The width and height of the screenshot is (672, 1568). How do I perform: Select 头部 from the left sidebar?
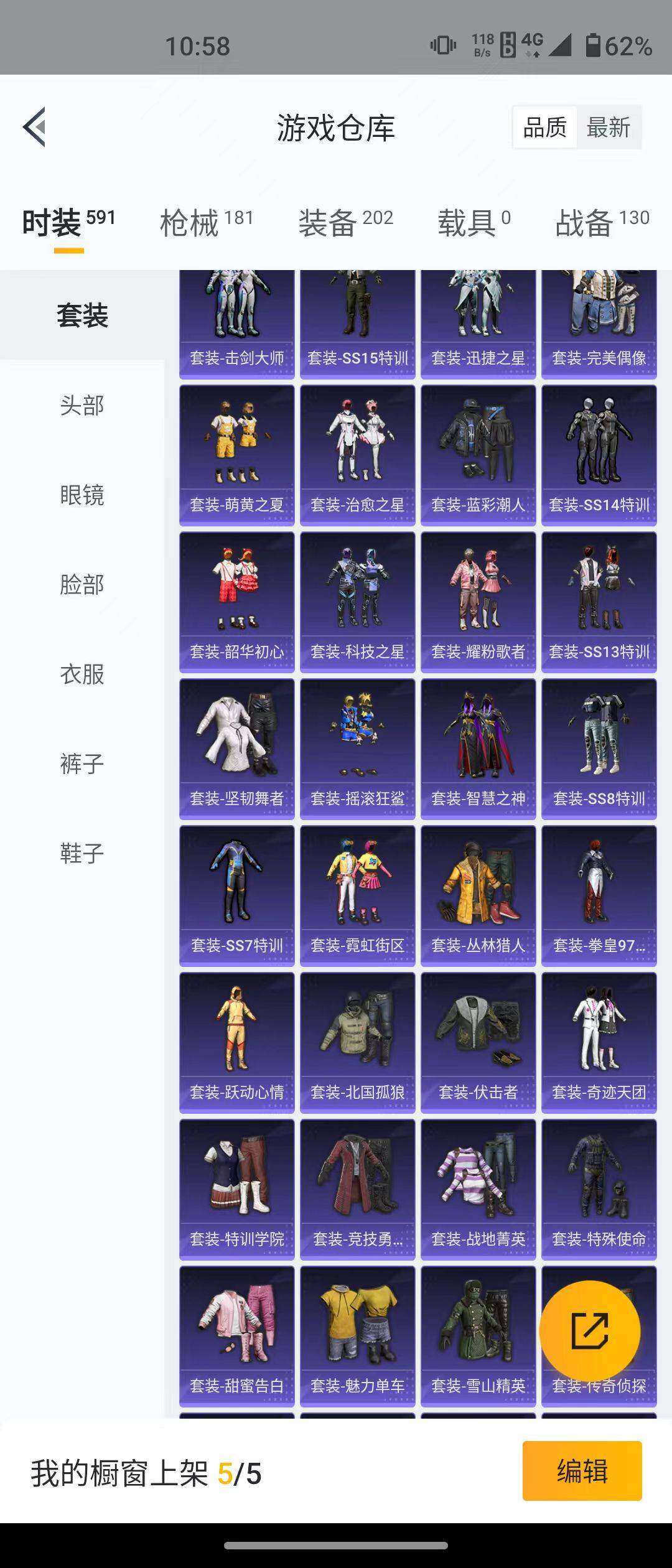tap(82, 404)
